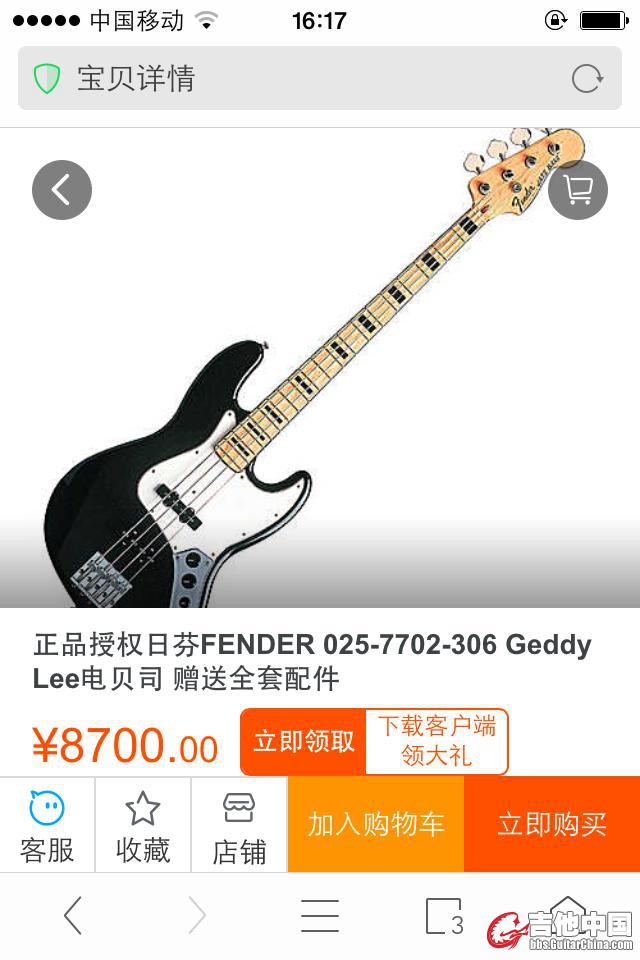Screen dimensions: 640x960
Task: Go to the previous page in browser
Action: (x=72, y=915)
